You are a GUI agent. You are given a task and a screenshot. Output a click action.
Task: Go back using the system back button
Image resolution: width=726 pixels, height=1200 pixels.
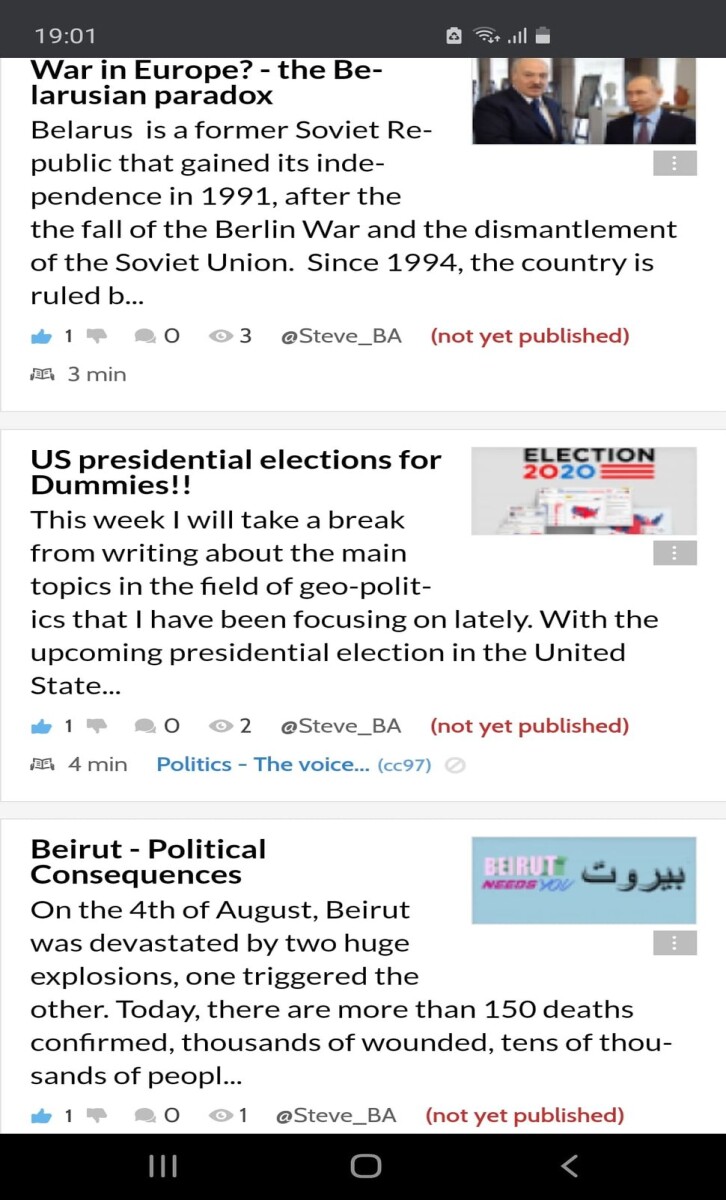[x=569, y=1166]
